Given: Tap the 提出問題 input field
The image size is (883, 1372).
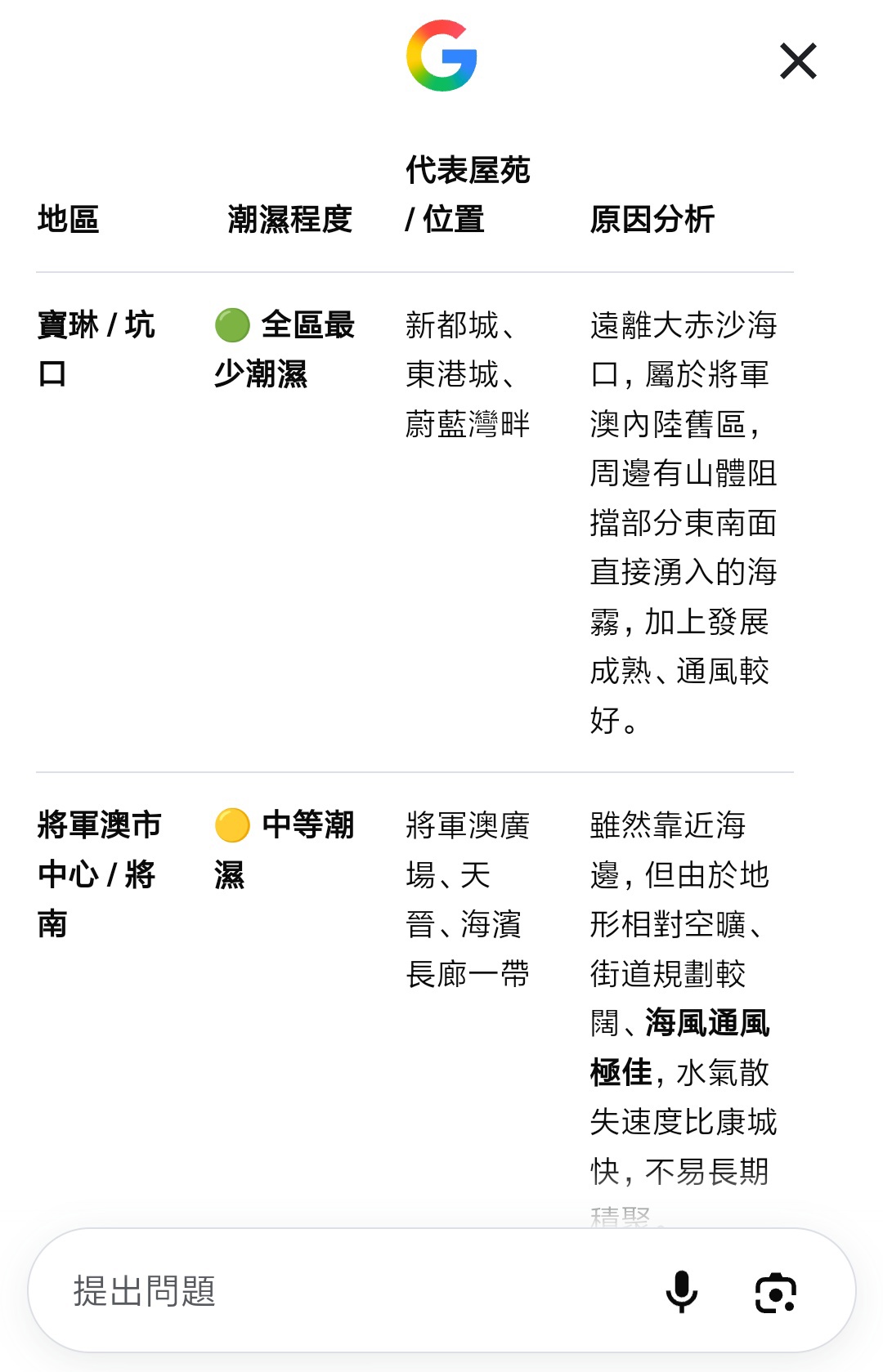Looking at the screenshot, I should [x=352, y=1291].
